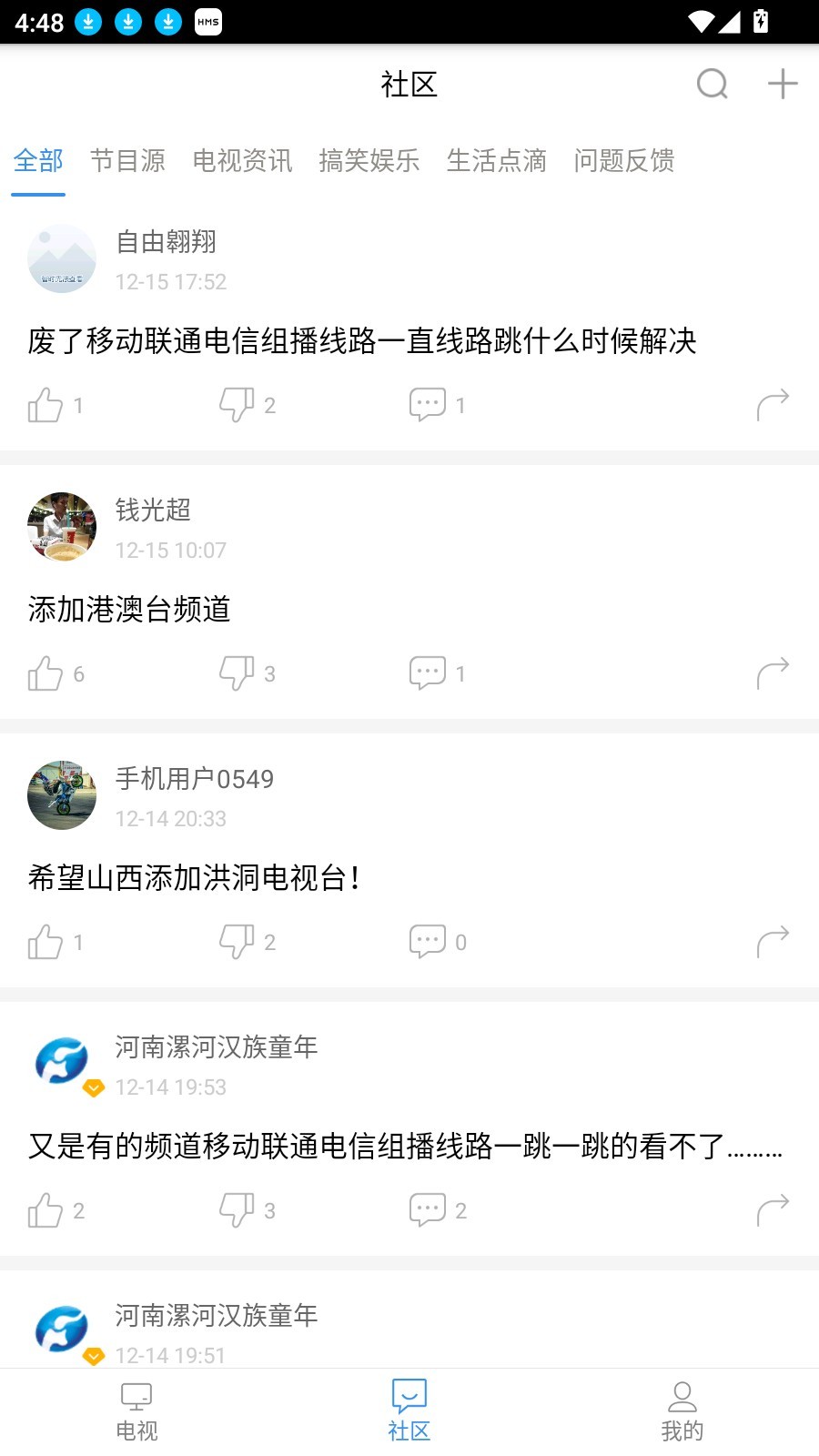Select the 搞笑娱乐 tab
This screenshot has height=1456, width=819.
[x=369, y=161]
